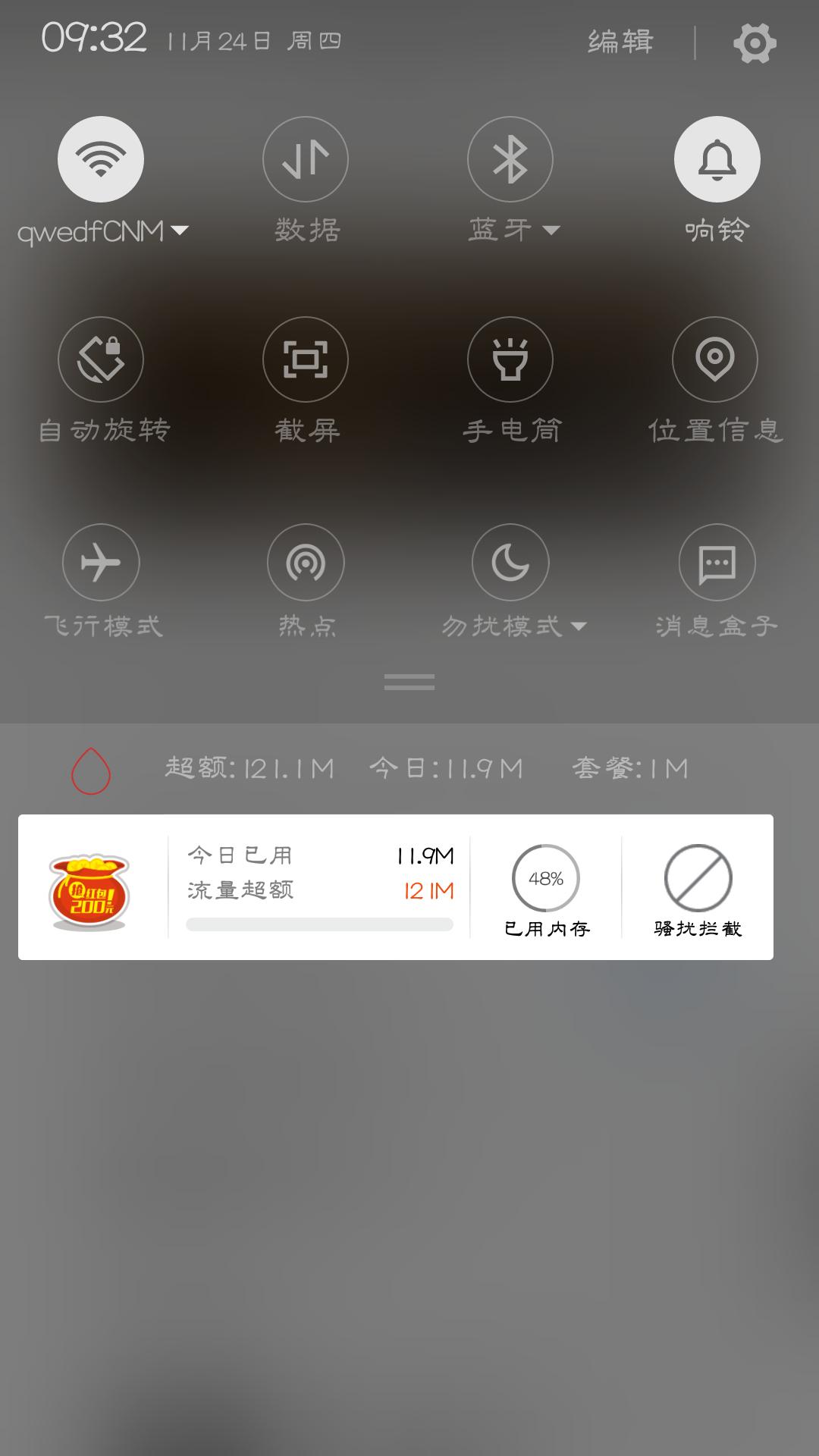Tap the message box 消息盒子 icon
The width and height of the screenshot is (819, 1456).
coord(716,562)
